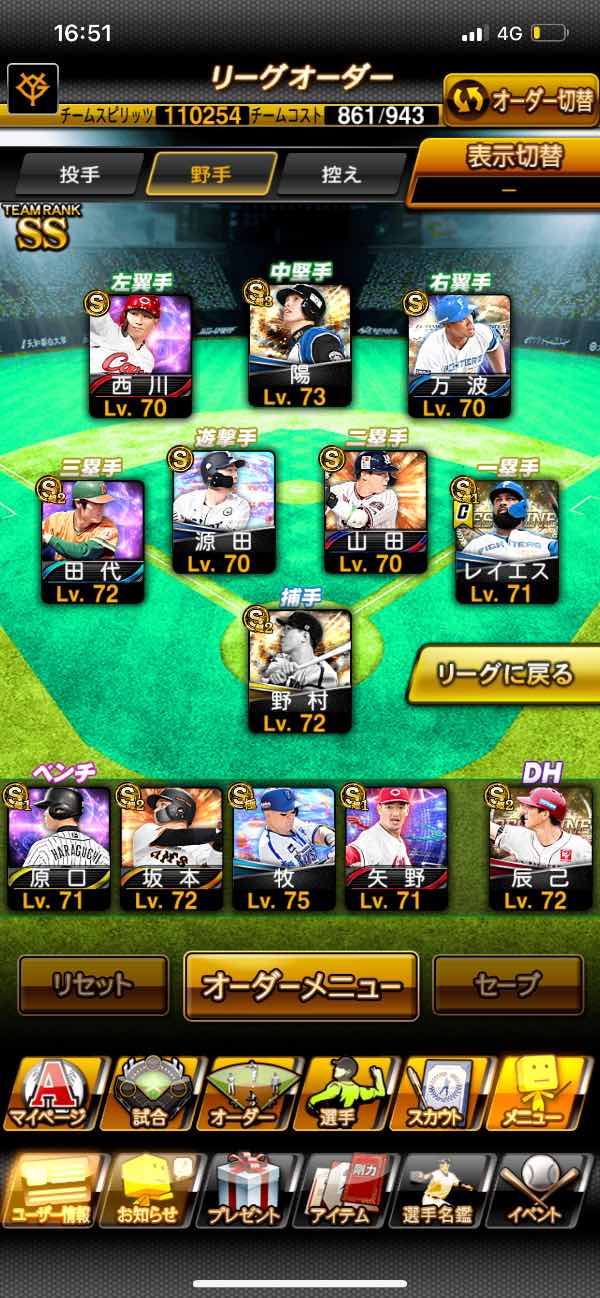Viewport: 600px width, 1298px height.
Task: Select first baseman レイエス card
Action: [x=506, y=541]
